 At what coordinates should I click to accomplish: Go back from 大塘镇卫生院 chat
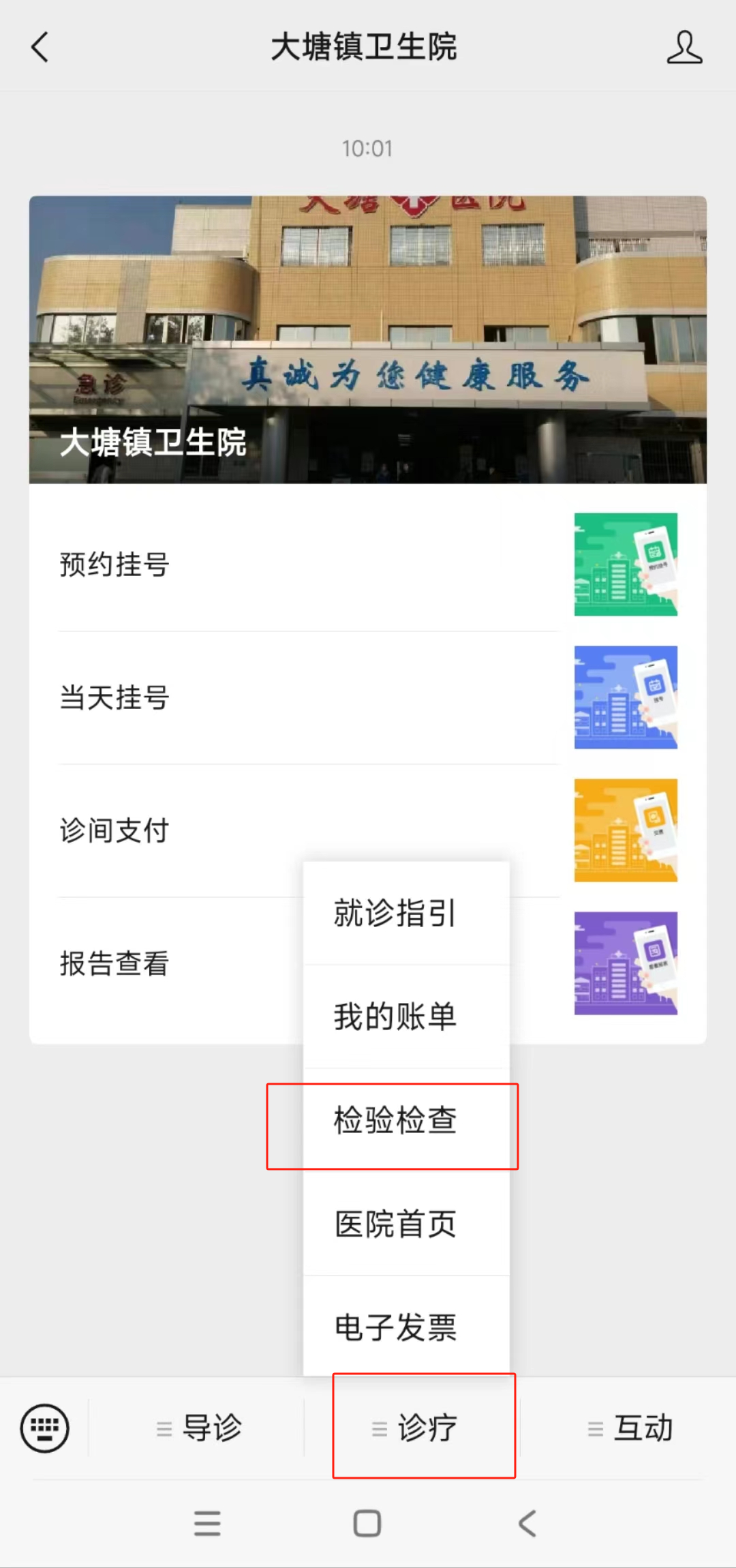pos(40,47)
